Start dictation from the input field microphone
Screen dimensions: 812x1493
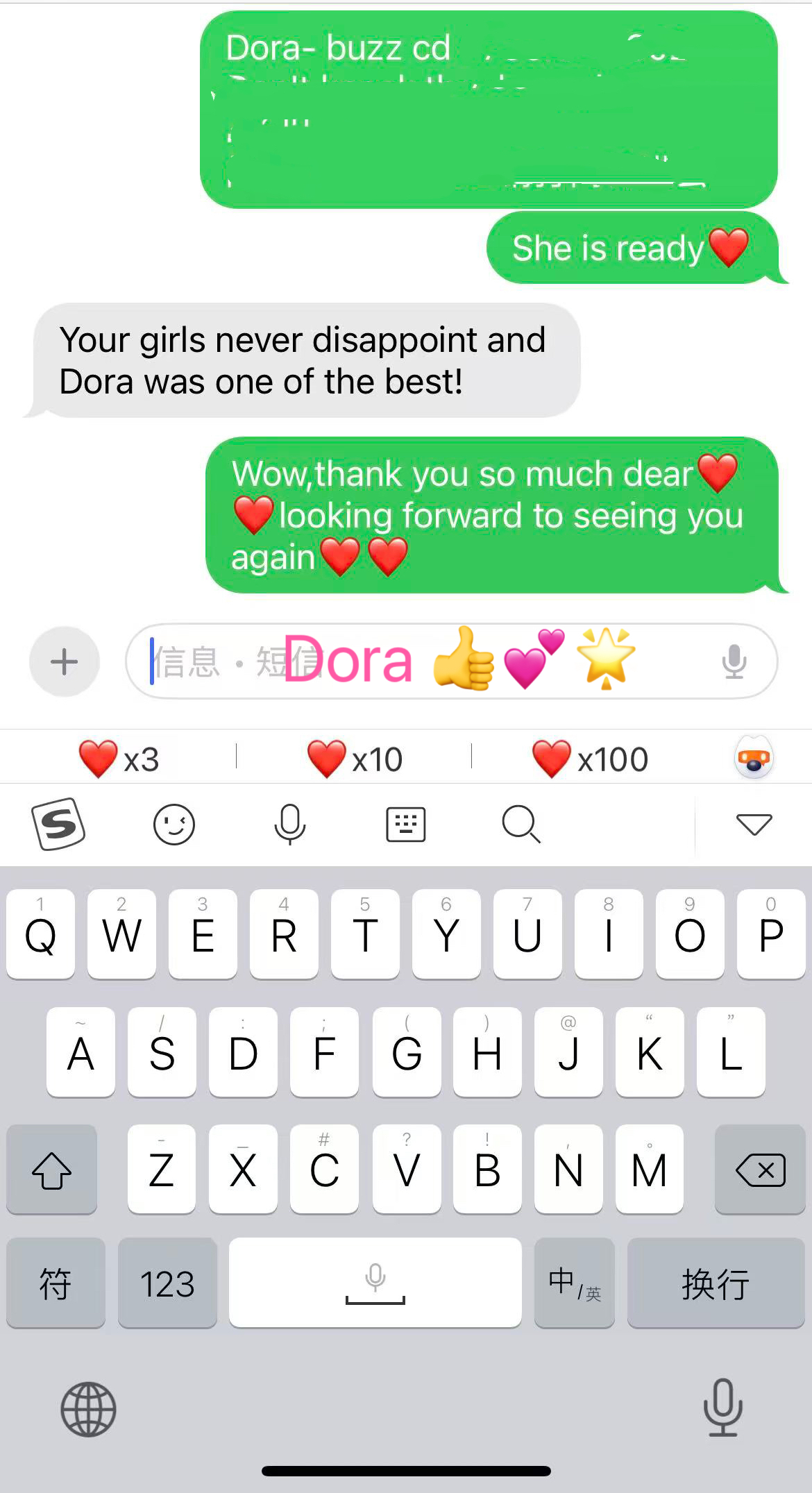click(x=734, y=661)
